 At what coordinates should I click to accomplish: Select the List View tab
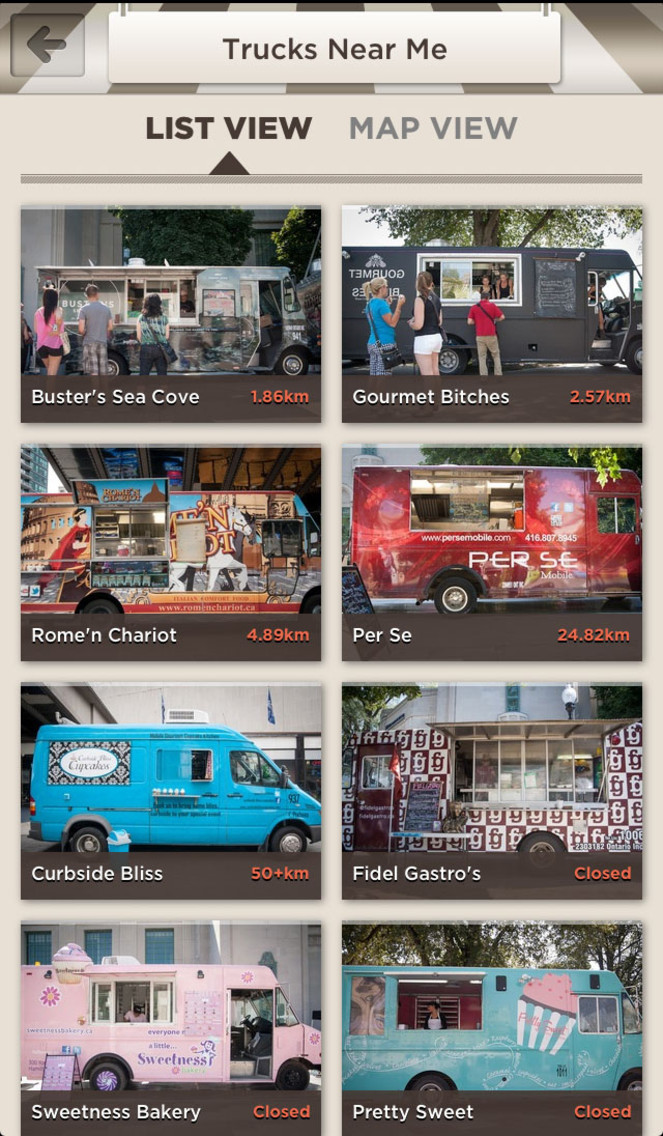pyautogui.click(x=228, y=128)
